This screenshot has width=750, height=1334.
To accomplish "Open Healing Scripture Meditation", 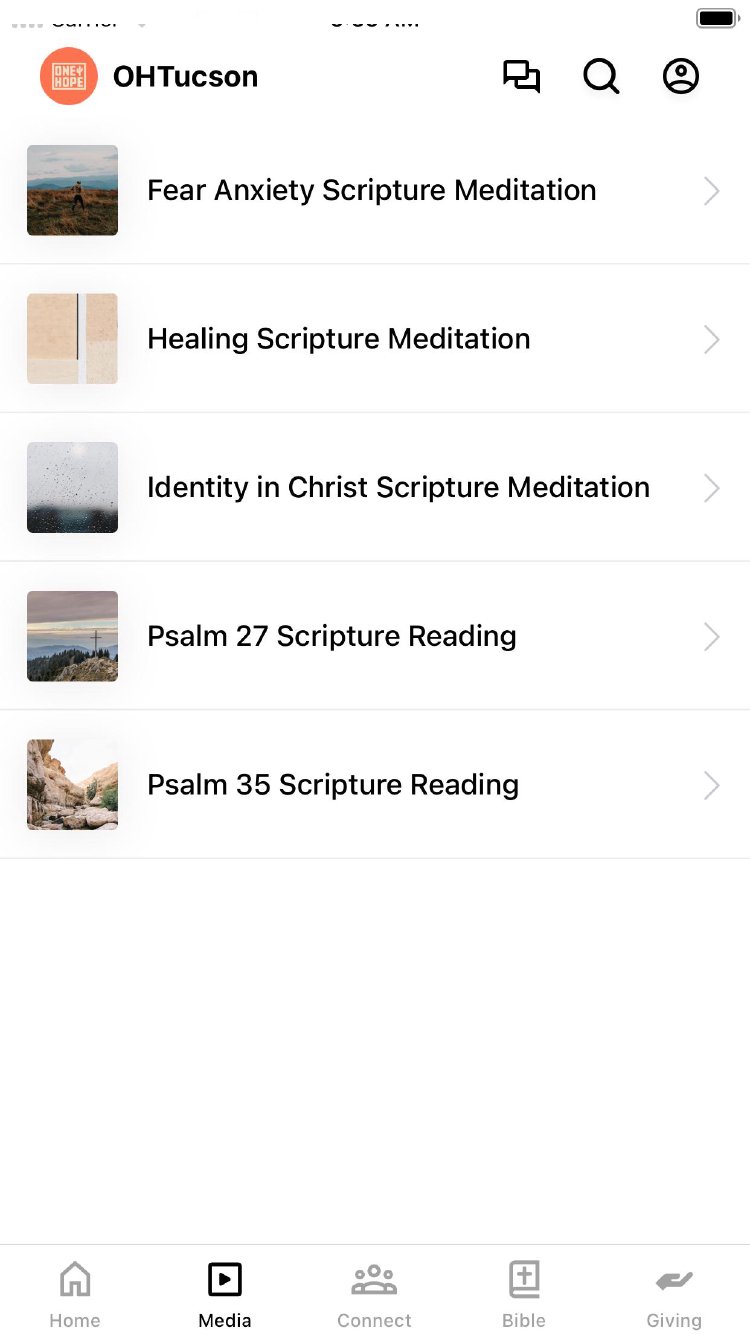I will pyautogui.click(x=339, y=339).
